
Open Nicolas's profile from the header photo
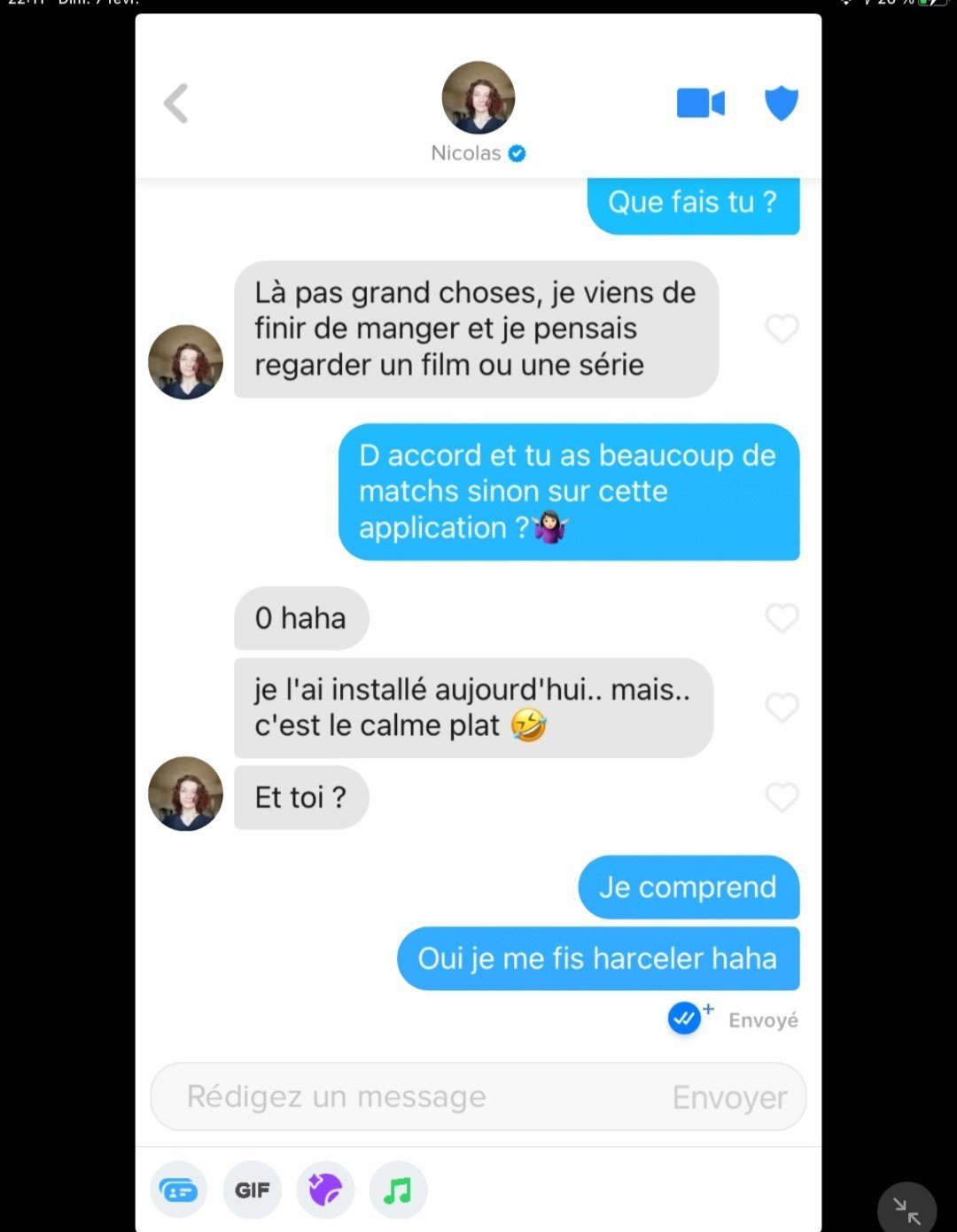[x=478, y=97]
